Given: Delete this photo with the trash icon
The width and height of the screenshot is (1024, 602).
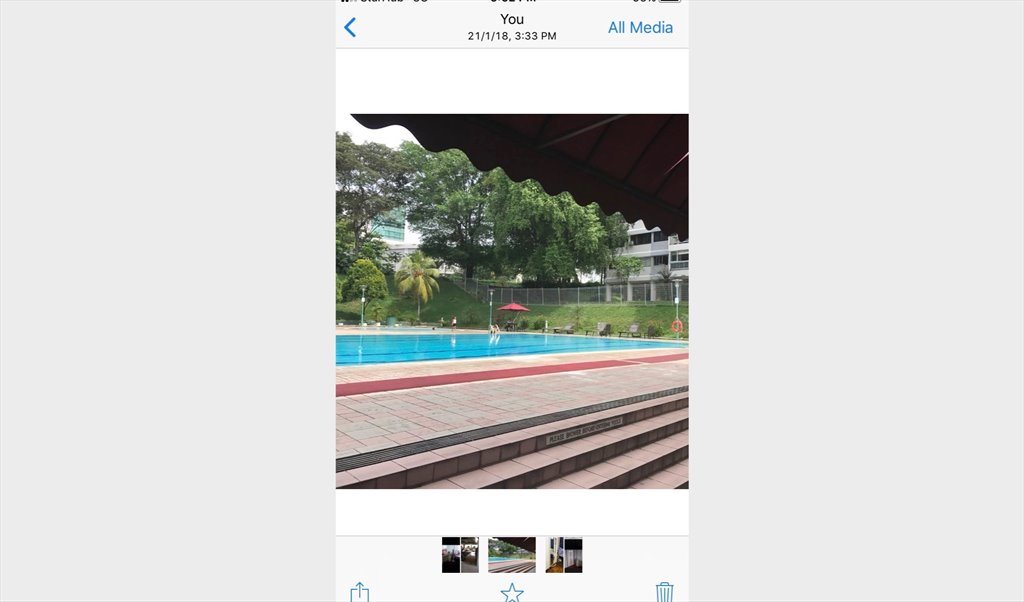Looking at the screenshot, I should 664,592.
